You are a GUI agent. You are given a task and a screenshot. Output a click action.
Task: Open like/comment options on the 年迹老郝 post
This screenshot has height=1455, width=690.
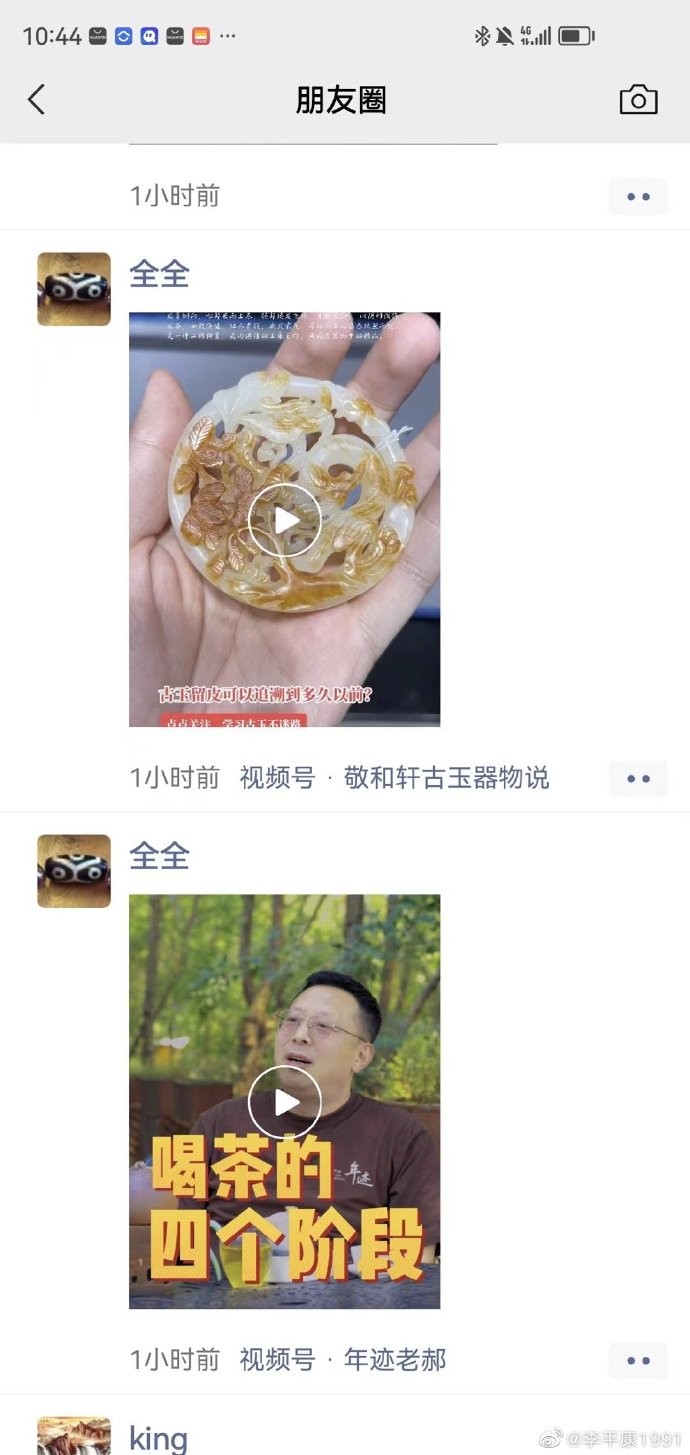[x=638, y=1360]
